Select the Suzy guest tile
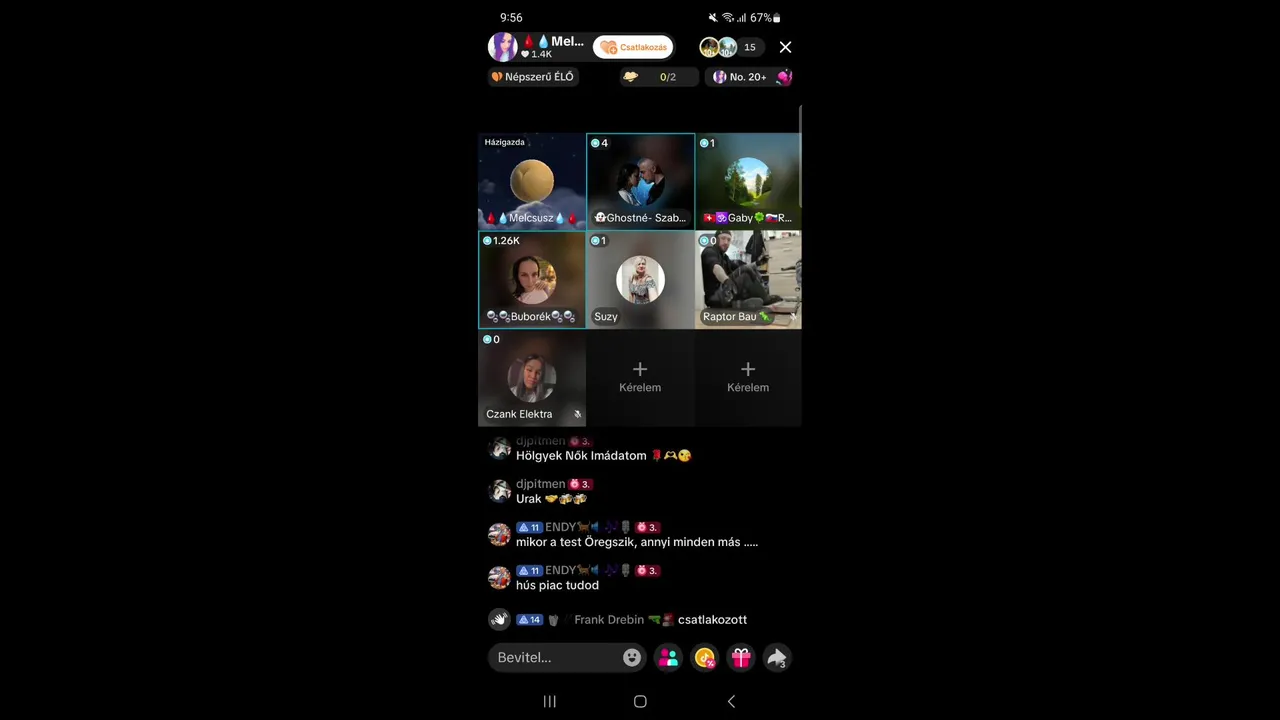This screenshot has height=720, width=1280. pos(640,280)
